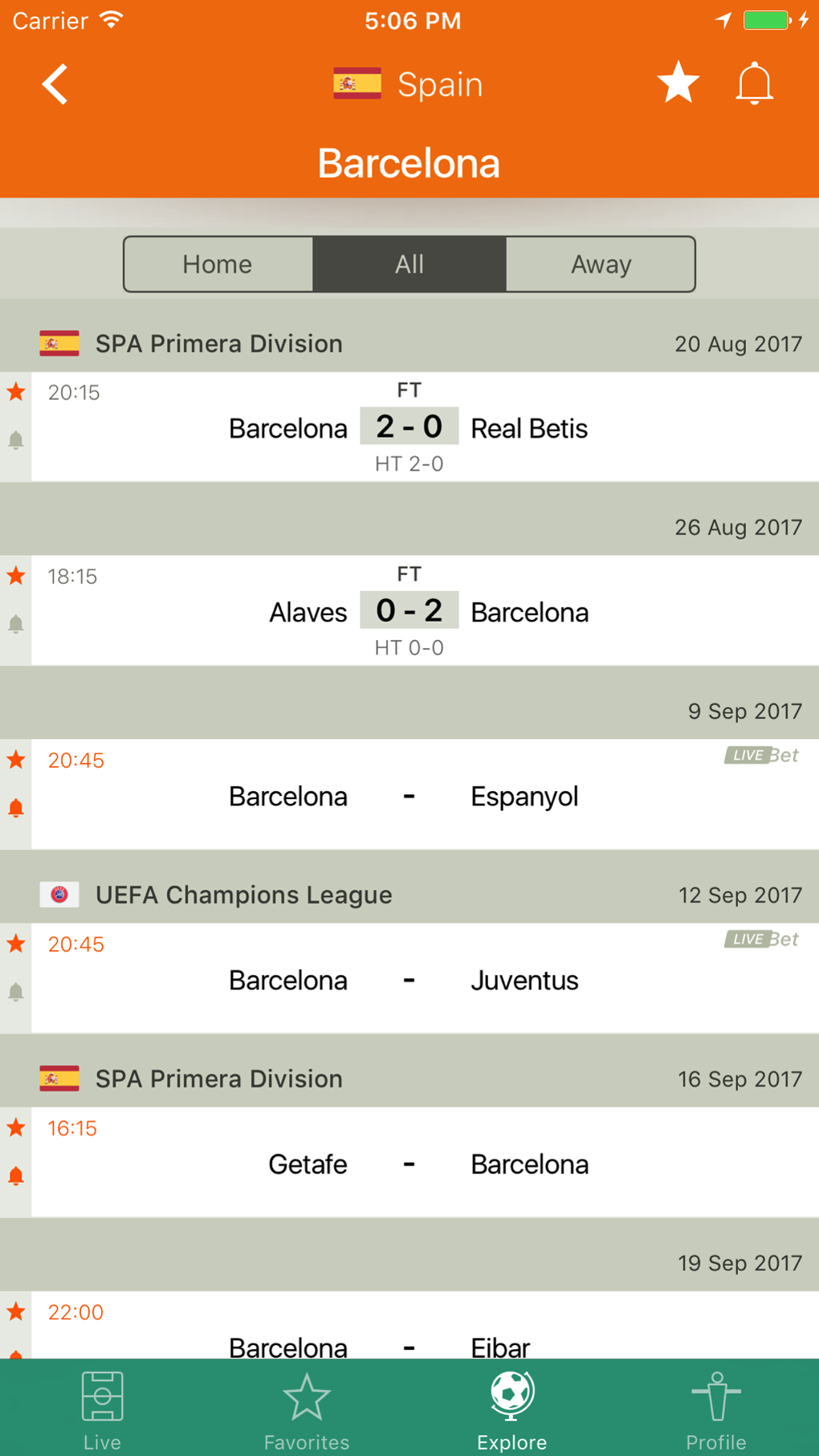Click the SPA Primera Division league header
The image size is (819, 1456).
[x=218, y=343]
